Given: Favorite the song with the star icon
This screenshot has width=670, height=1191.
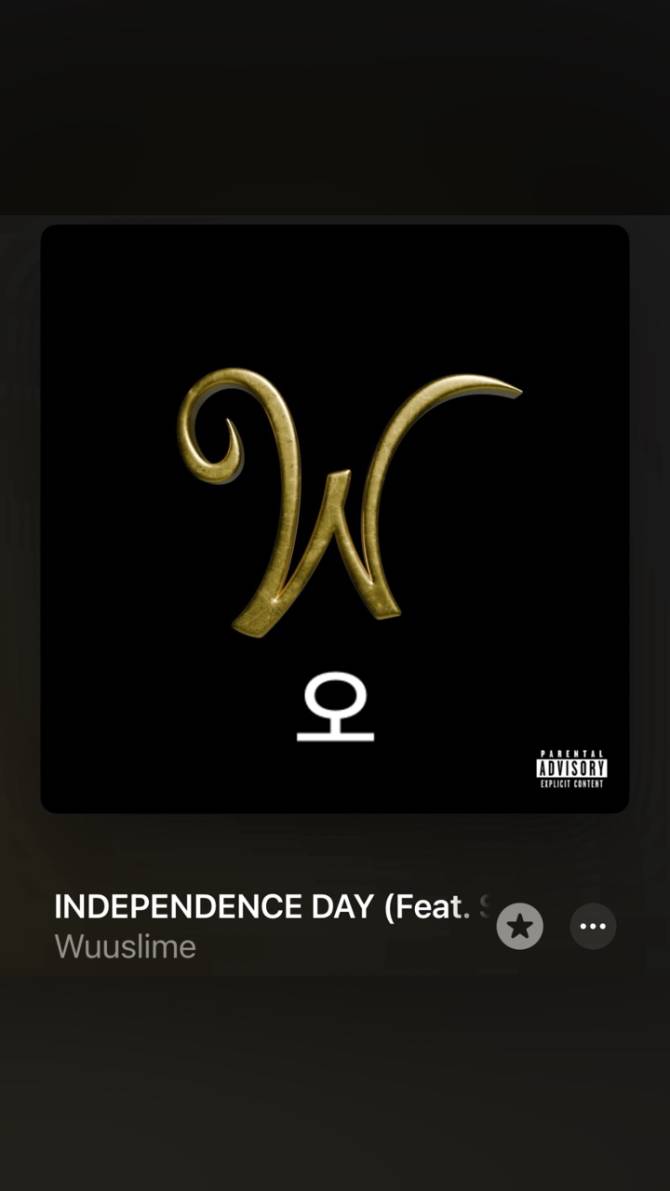Looking at the screenshot, I should click(x=520, y=926).
